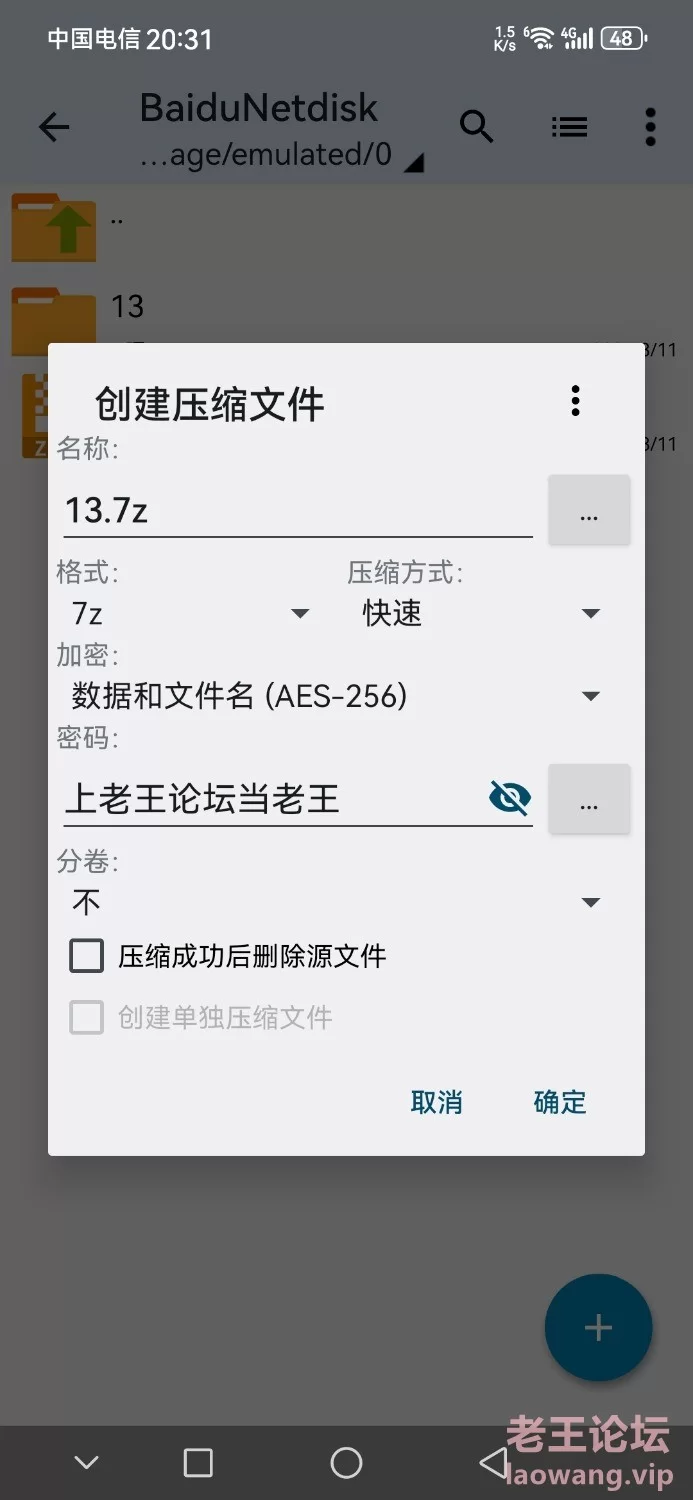Open the 分卷 dropdown showing 不
The image size is (693, 1500).
(x=336, y=903)
